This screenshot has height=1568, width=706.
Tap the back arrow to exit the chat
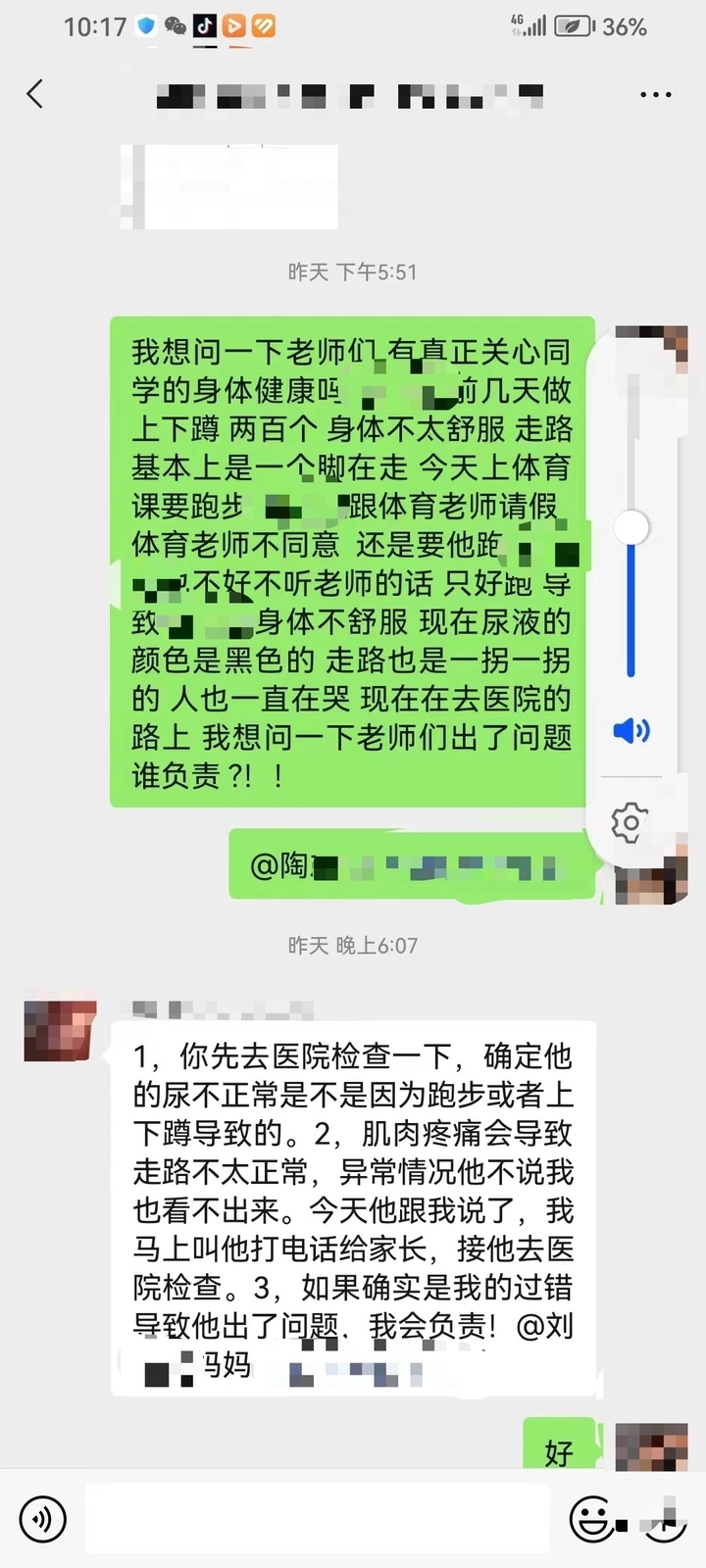point(34,94)
